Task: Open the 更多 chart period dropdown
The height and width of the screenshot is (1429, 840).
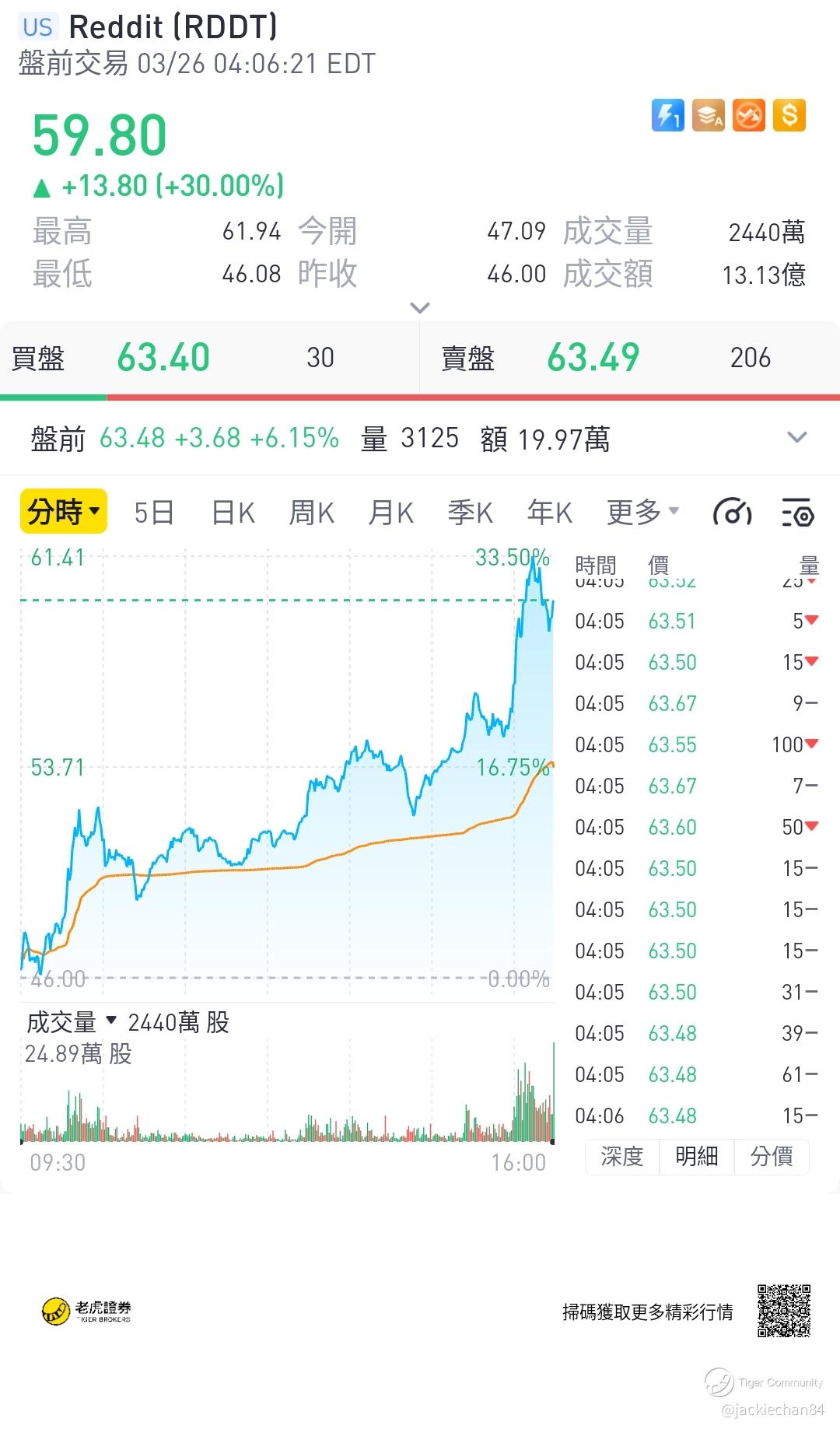Action: click(x=643, y=512)
